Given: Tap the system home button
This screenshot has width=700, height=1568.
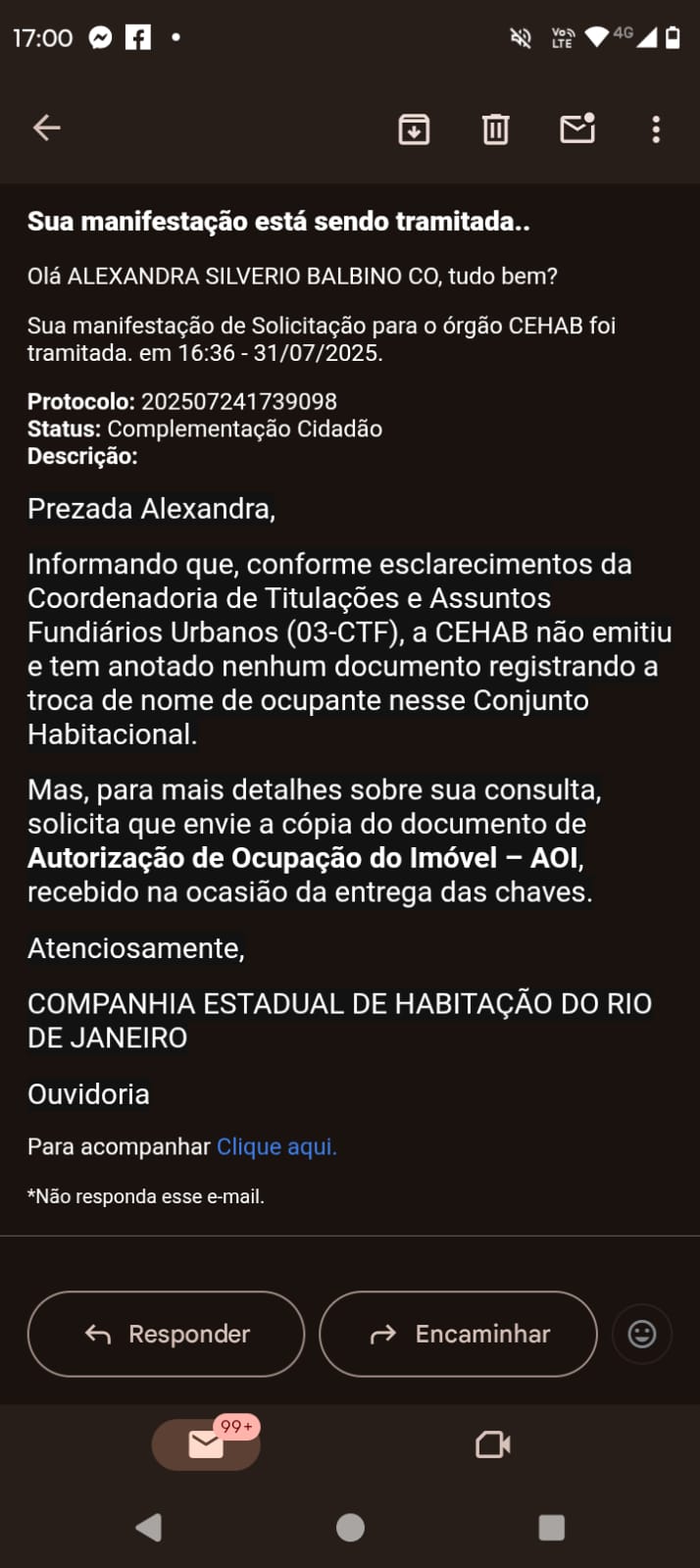Looking at the screenshot, I should pyautogui.click(x=350, y=1527).
